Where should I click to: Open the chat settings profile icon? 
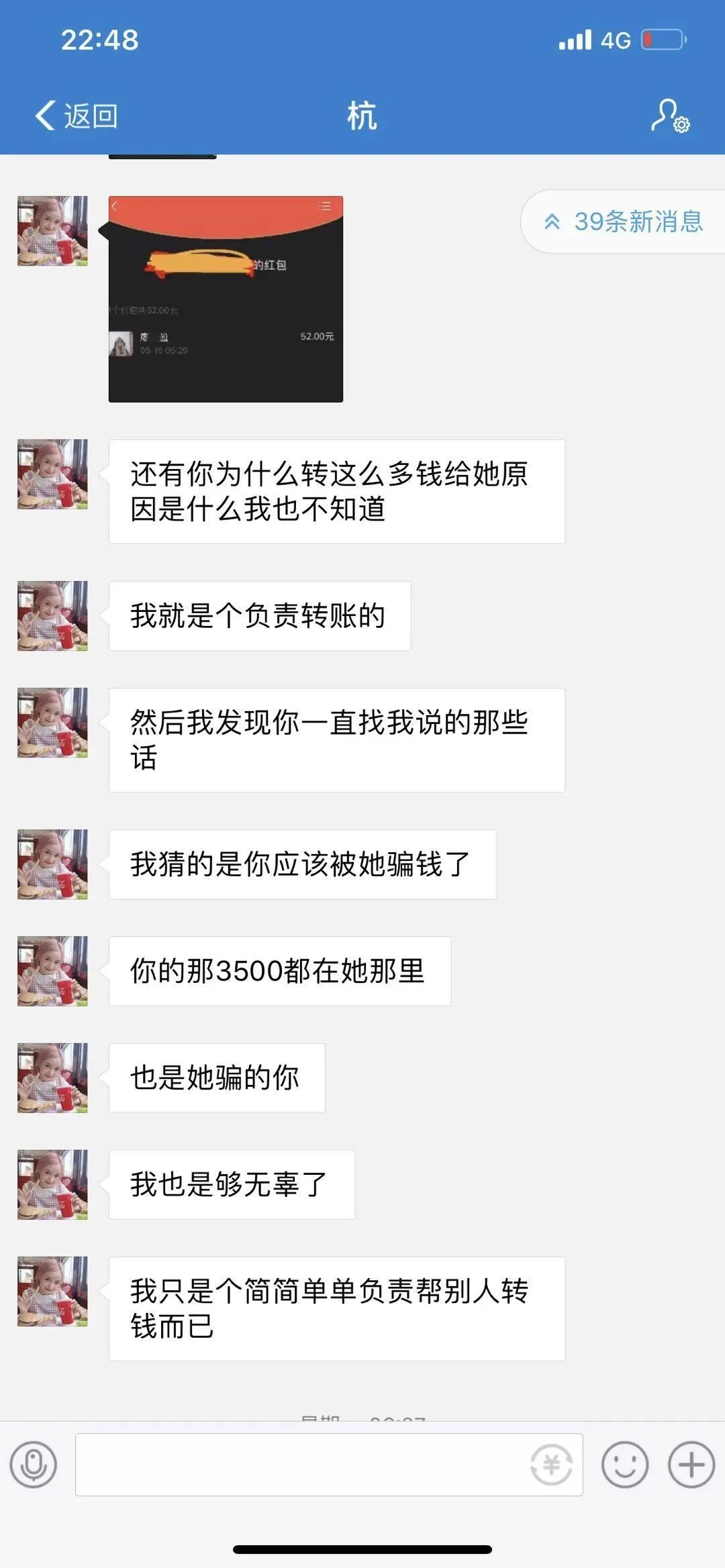[x=670, y=115]
